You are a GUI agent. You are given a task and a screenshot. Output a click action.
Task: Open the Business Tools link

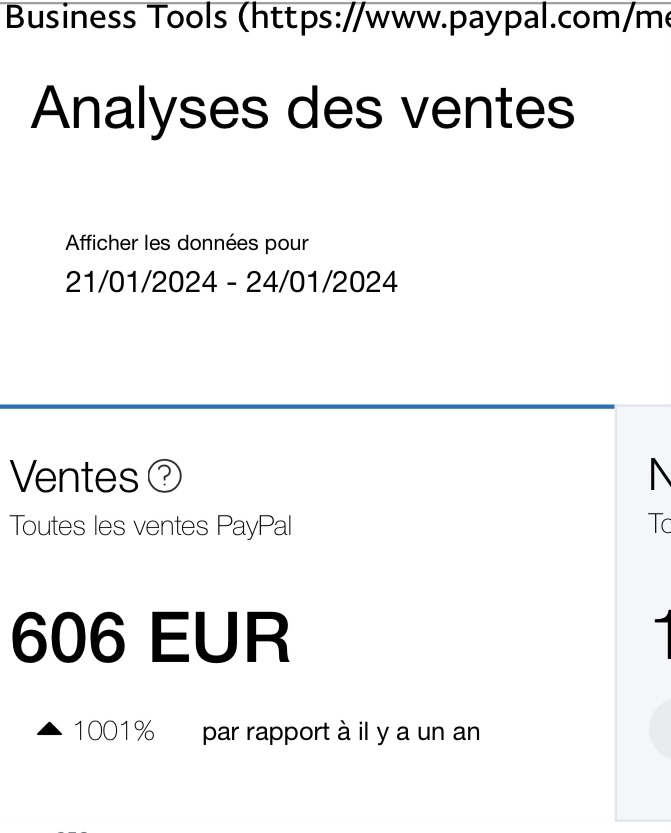click(335, 17)
